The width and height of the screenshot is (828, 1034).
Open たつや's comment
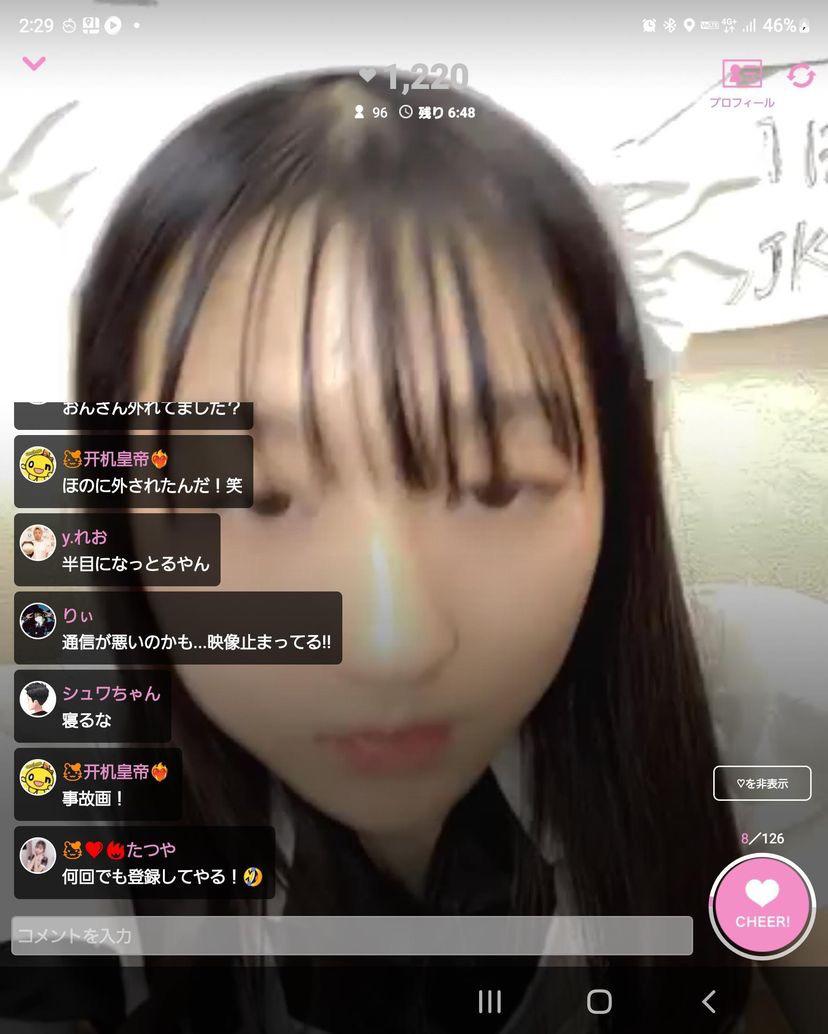click(144, 862)
